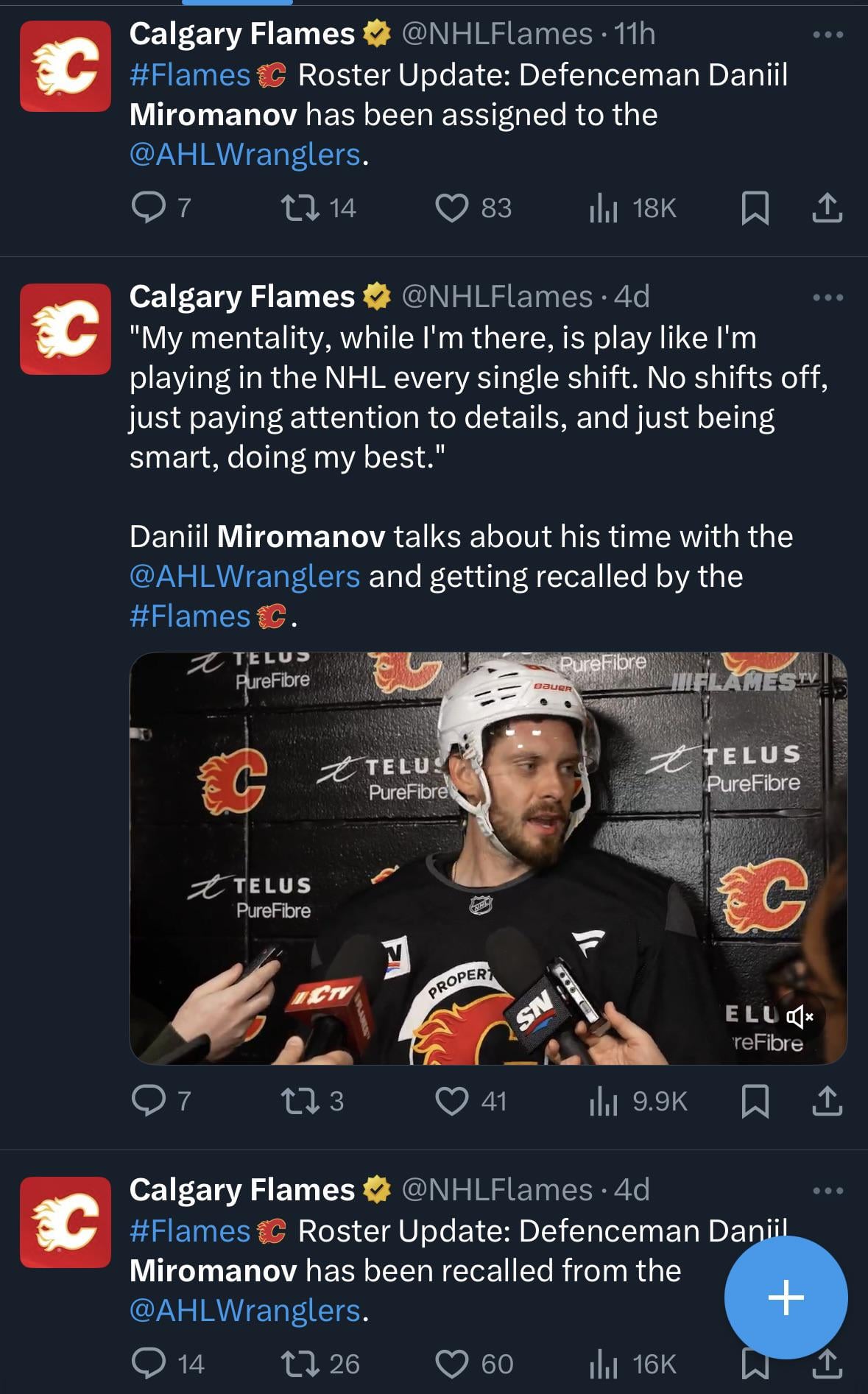Reply to the 'assigned to the' tweet
The height and width of the screenshot is (1394, 868).
[148, 208]
